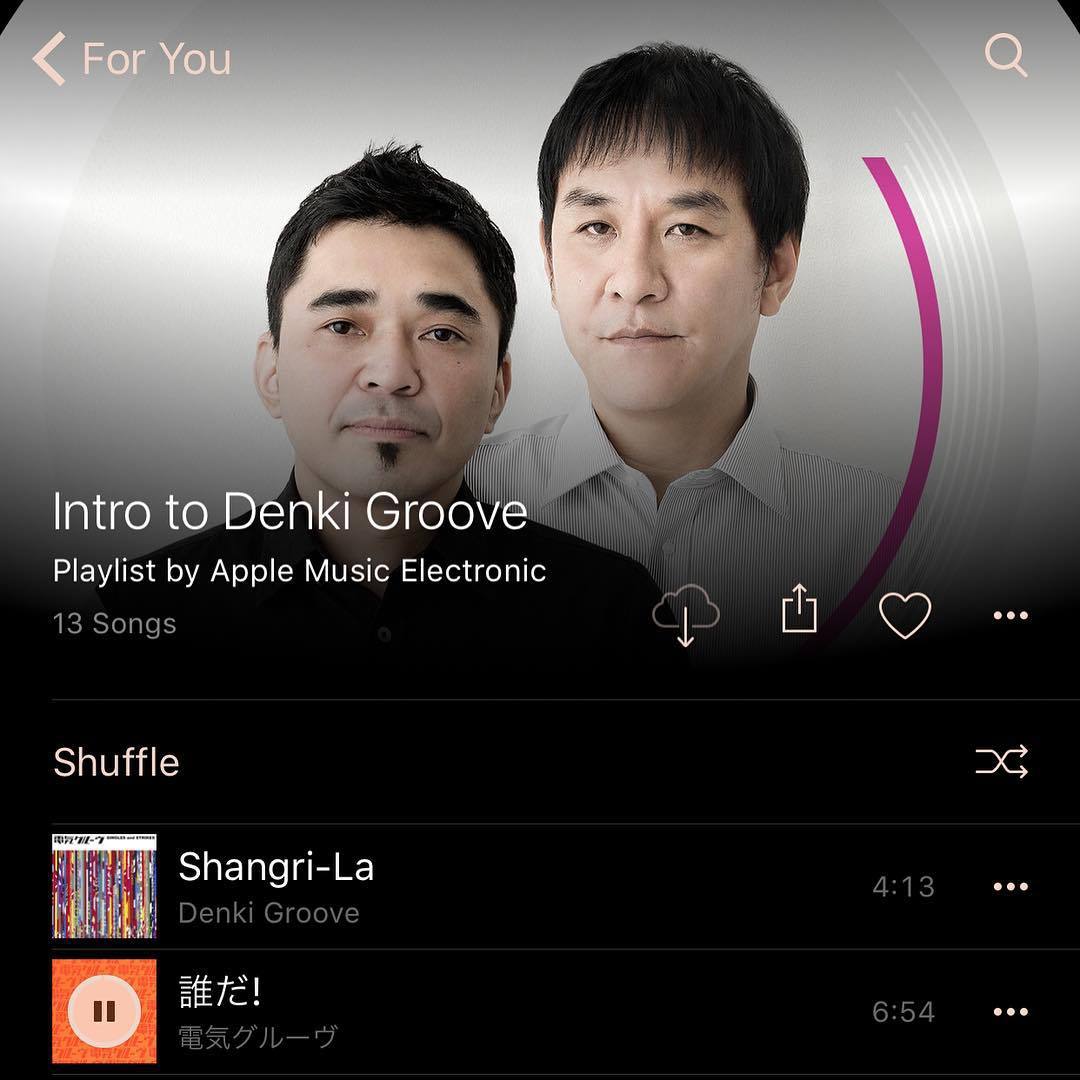
Task: Love this playlist with the heart
Action: tap(904, 615)
